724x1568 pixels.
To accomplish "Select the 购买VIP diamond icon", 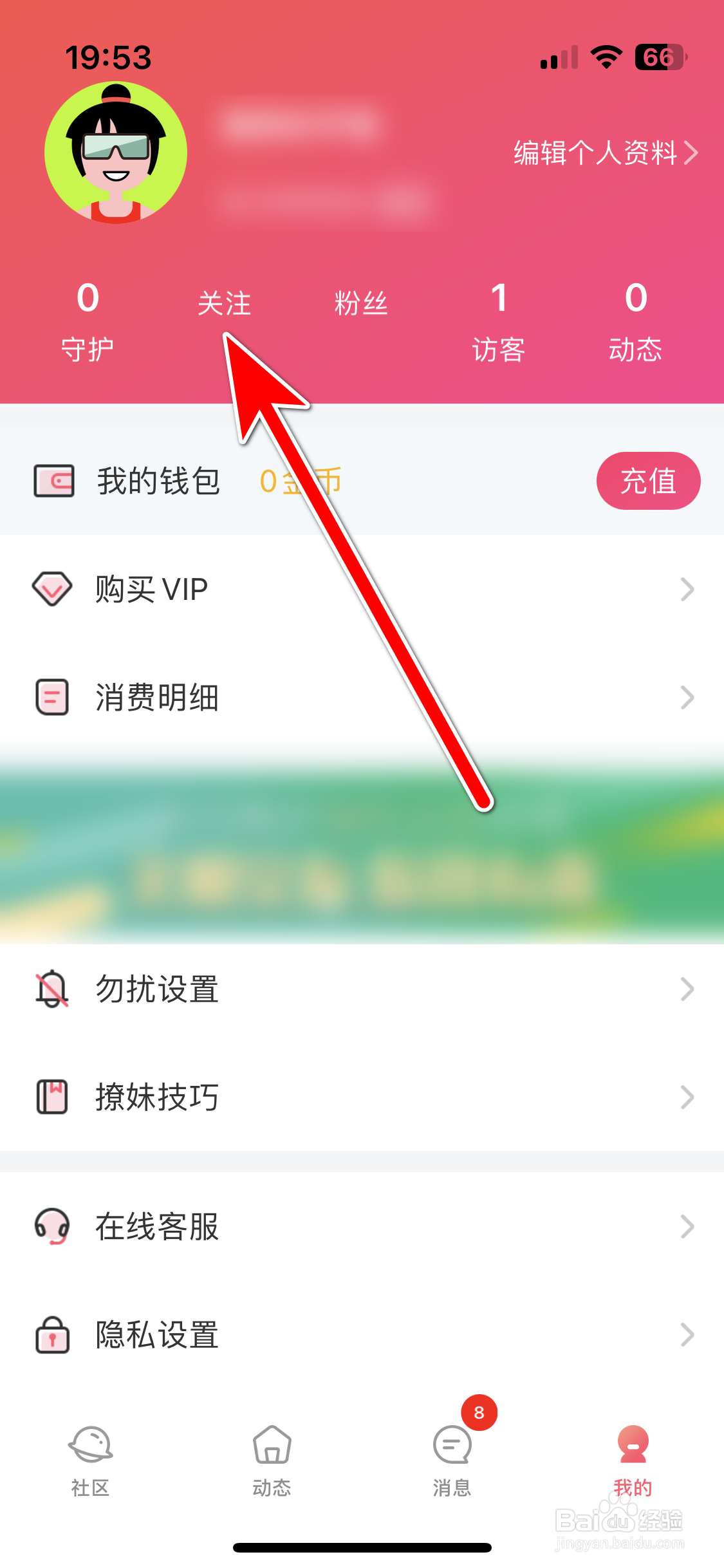I will tap(52, 588).
